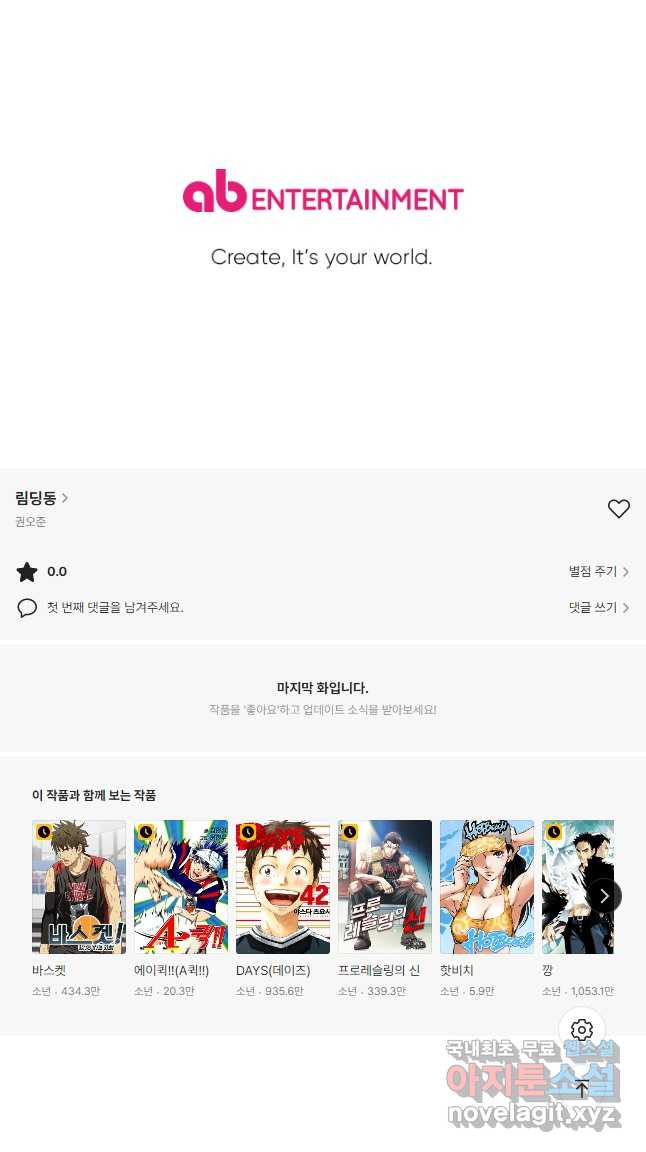The height and width of the screenshot is (1152, 646).
Task: Open the 림딩동 series page
Action: click(41, 498)
